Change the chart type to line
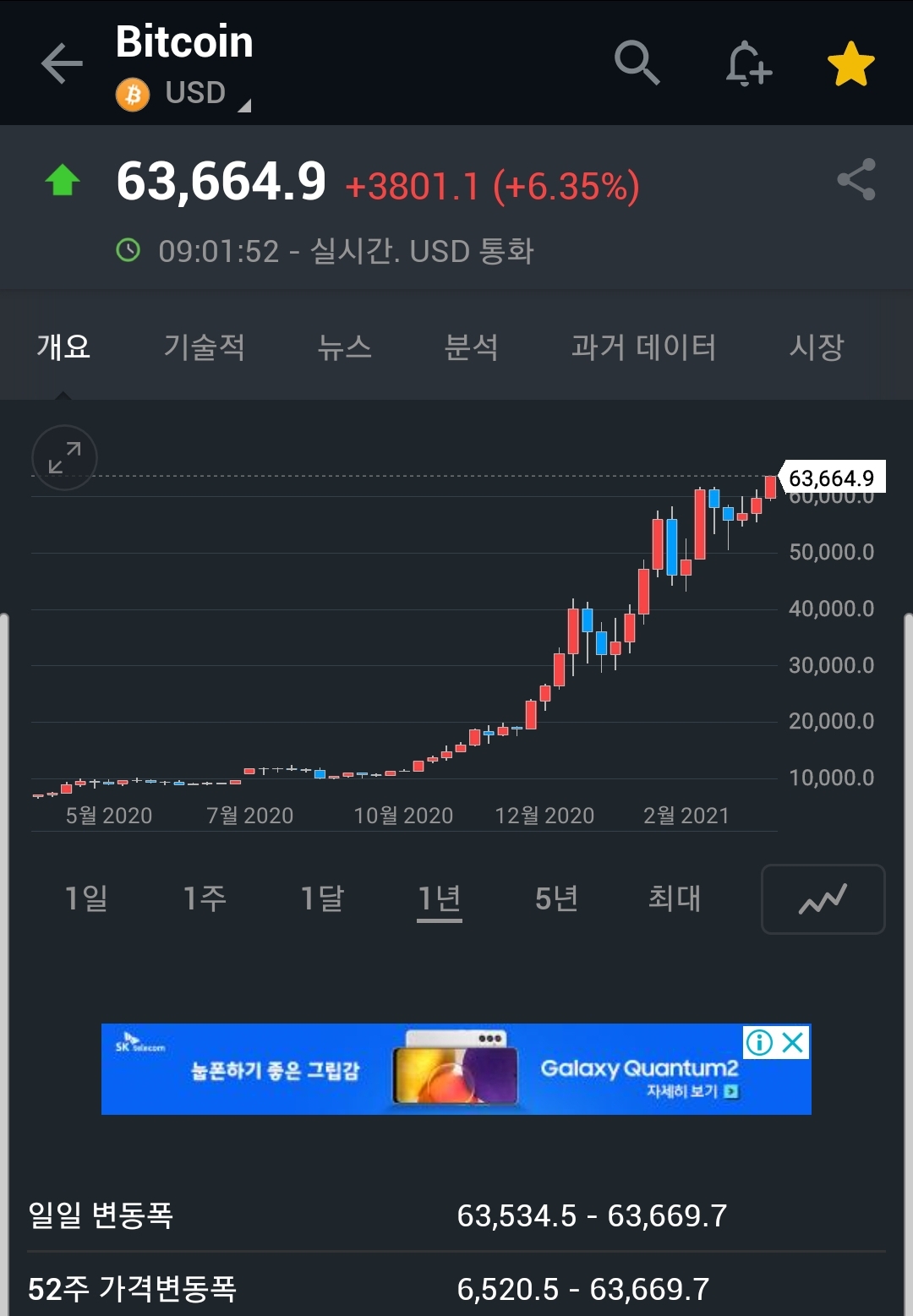 coord(823,899)
